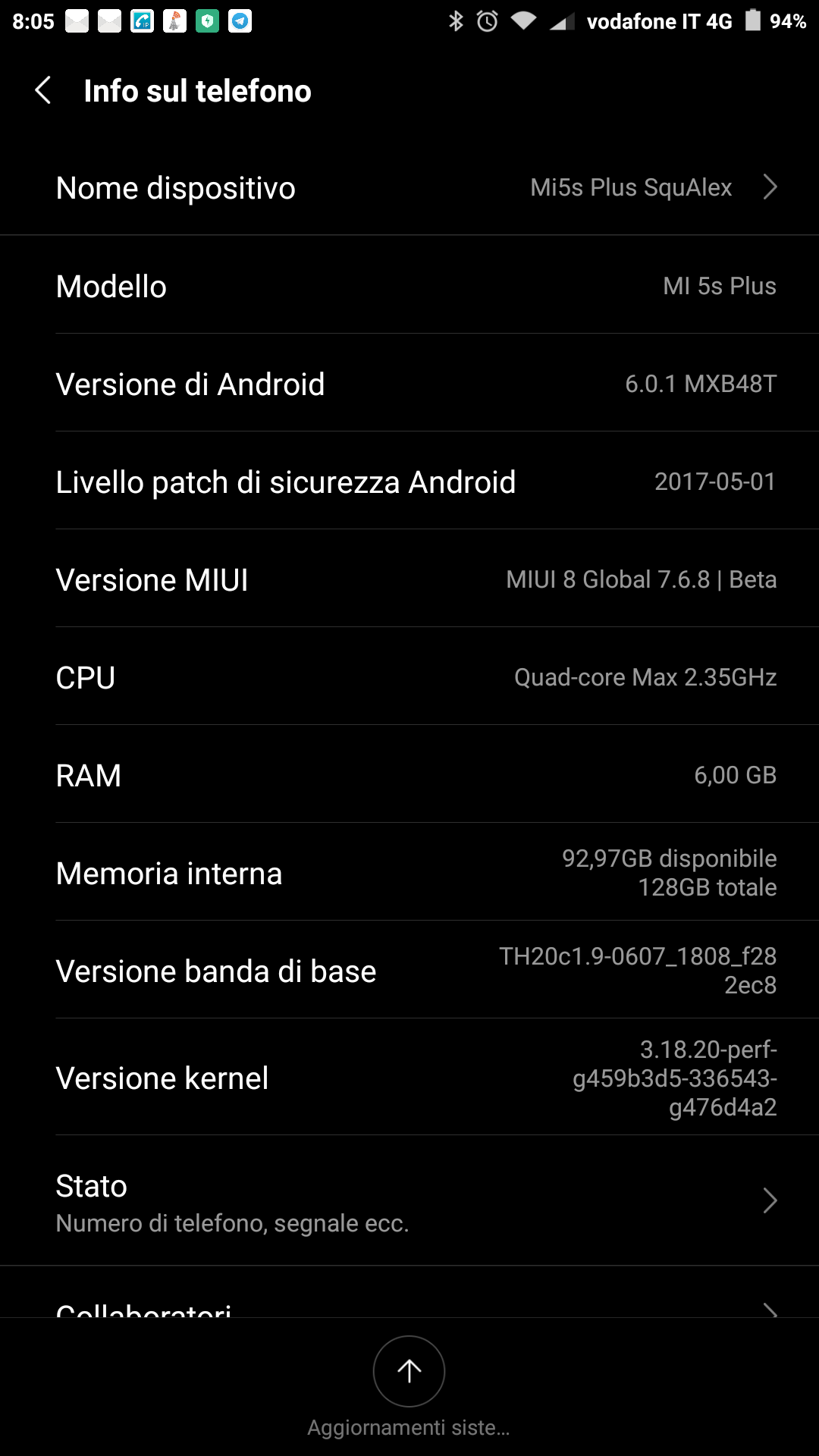Check for Aggiornamenti sistema updates
The height and width of the screenshot is (1456, 819).
[x=409, y=1388]
